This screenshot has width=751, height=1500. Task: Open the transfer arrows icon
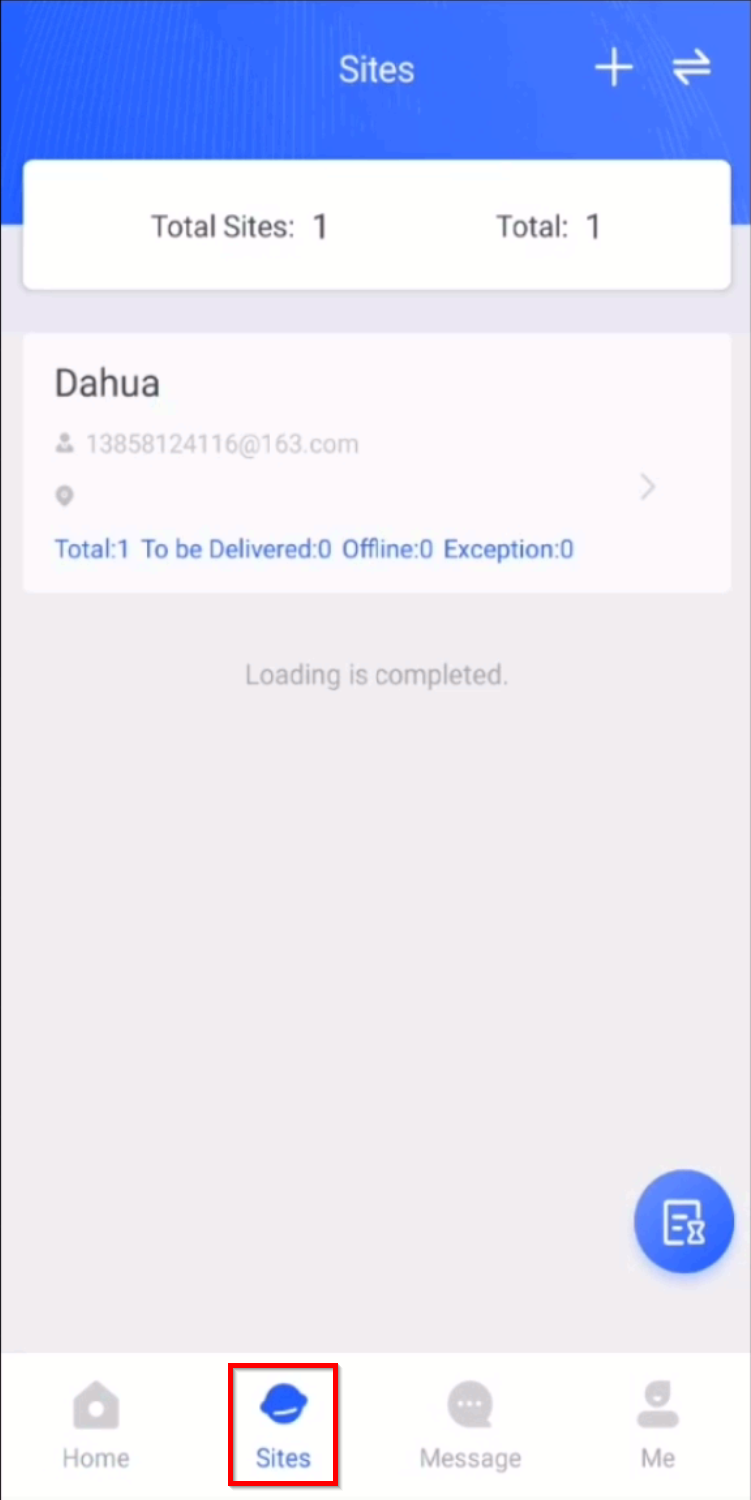(691, 68)
